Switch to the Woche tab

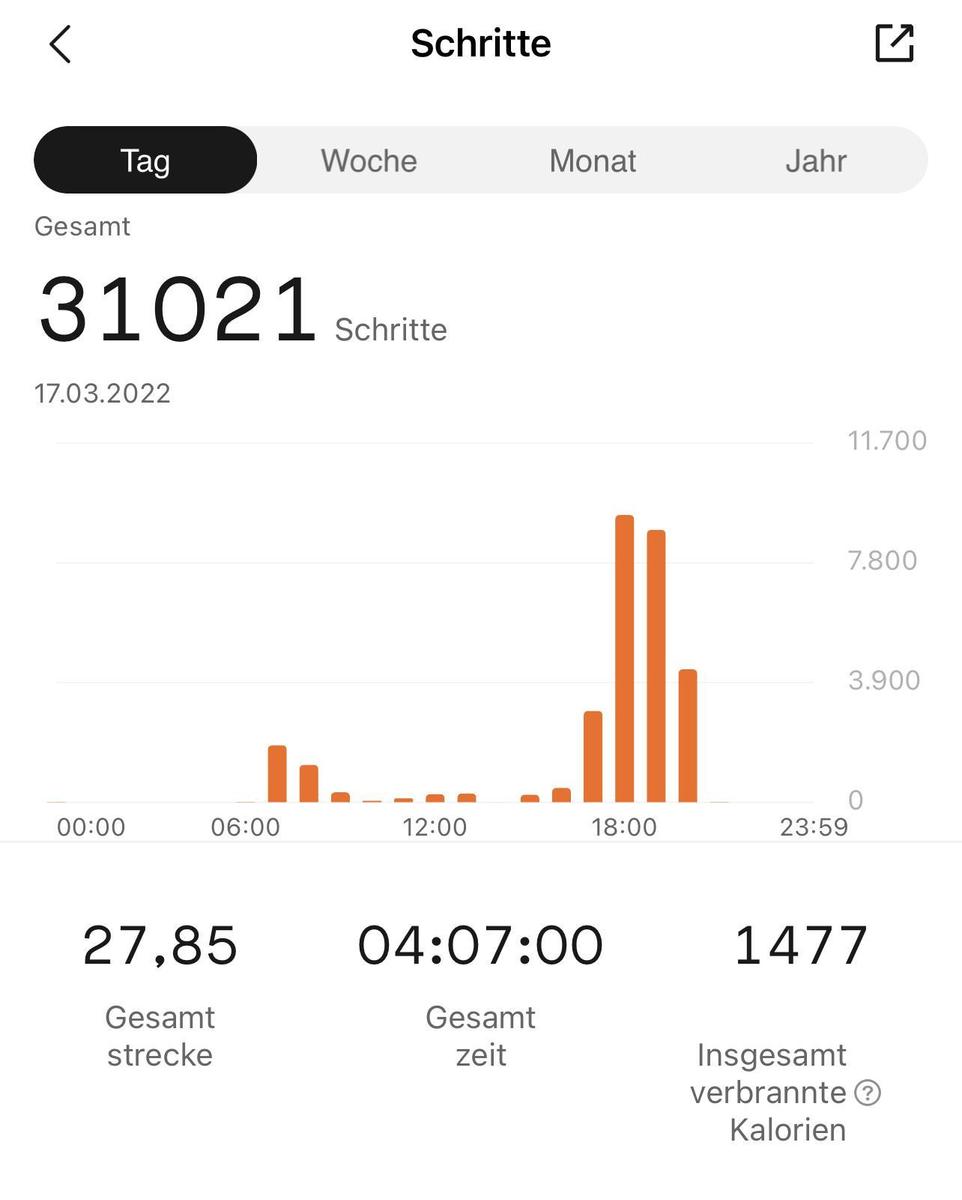click(x=369, y=161)
